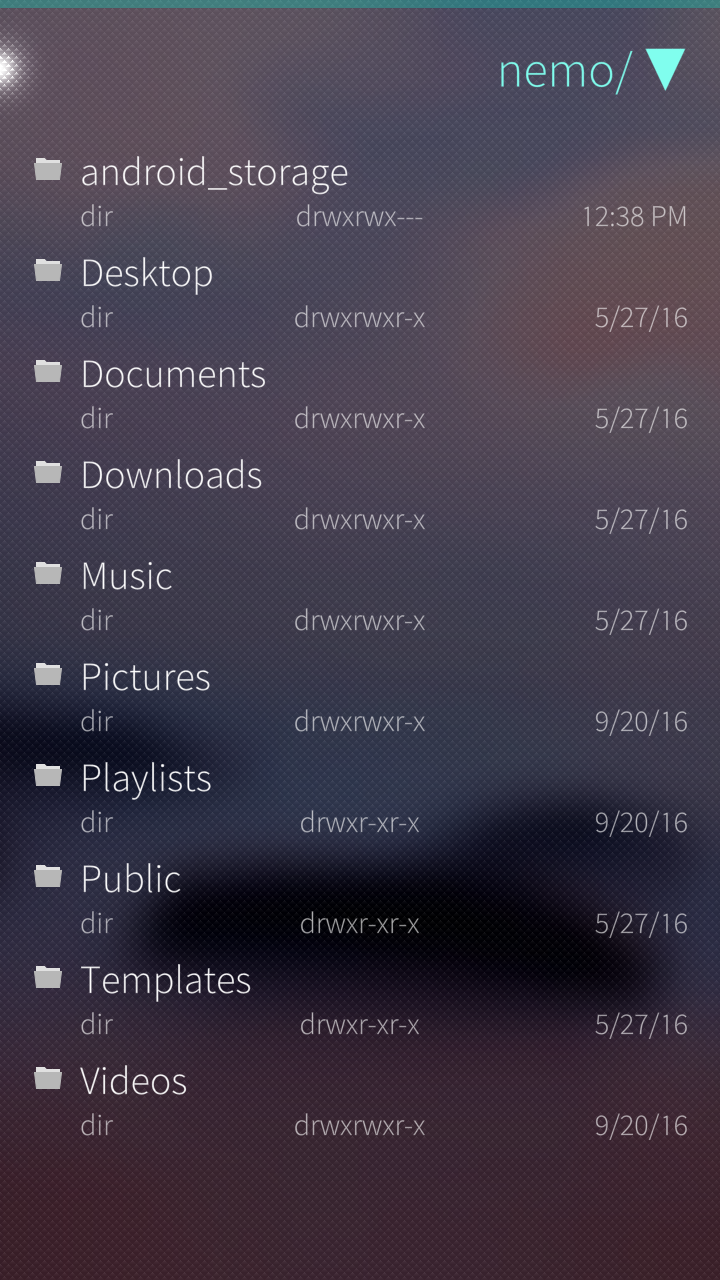Open the Desktop folder

tap(360, 292)
